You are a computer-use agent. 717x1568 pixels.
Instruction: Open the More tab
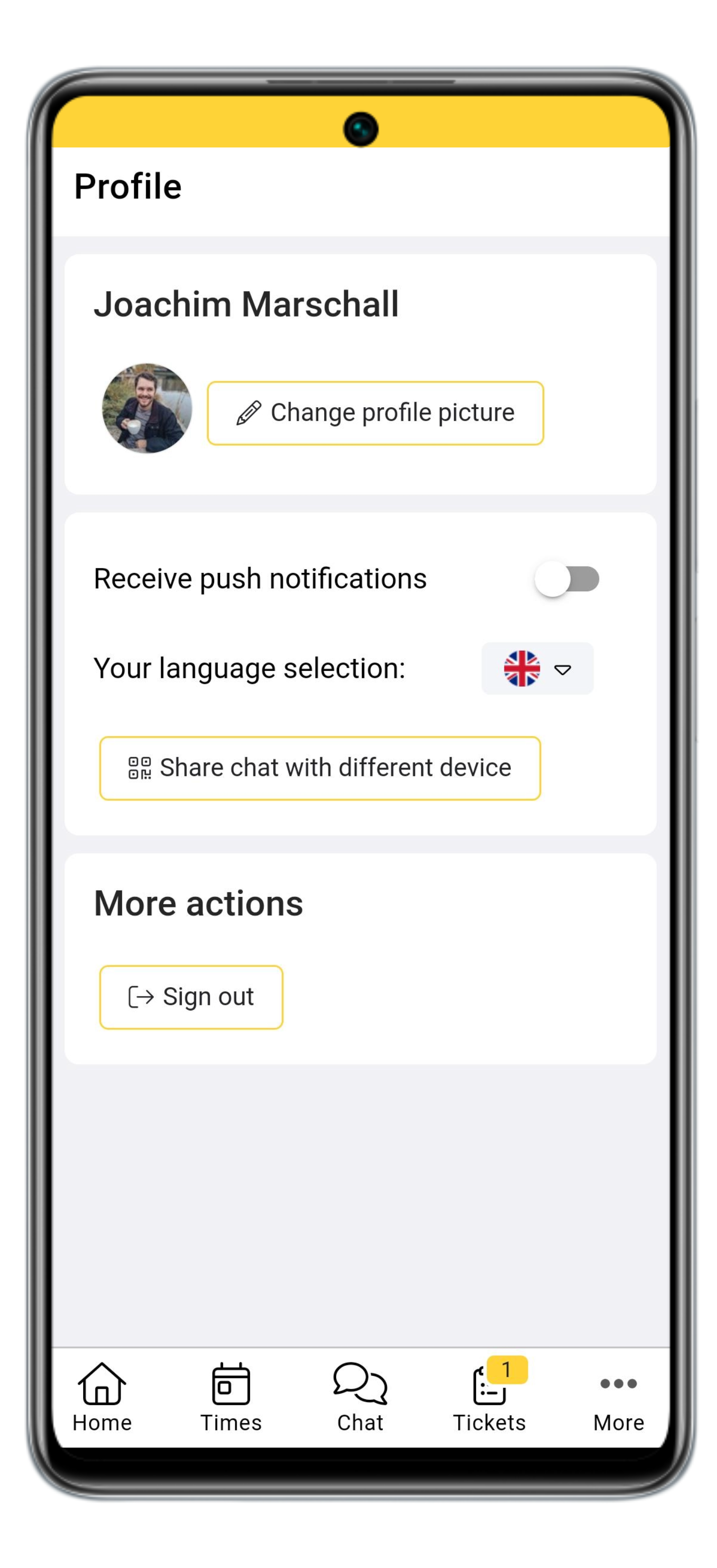[618, 1398]
